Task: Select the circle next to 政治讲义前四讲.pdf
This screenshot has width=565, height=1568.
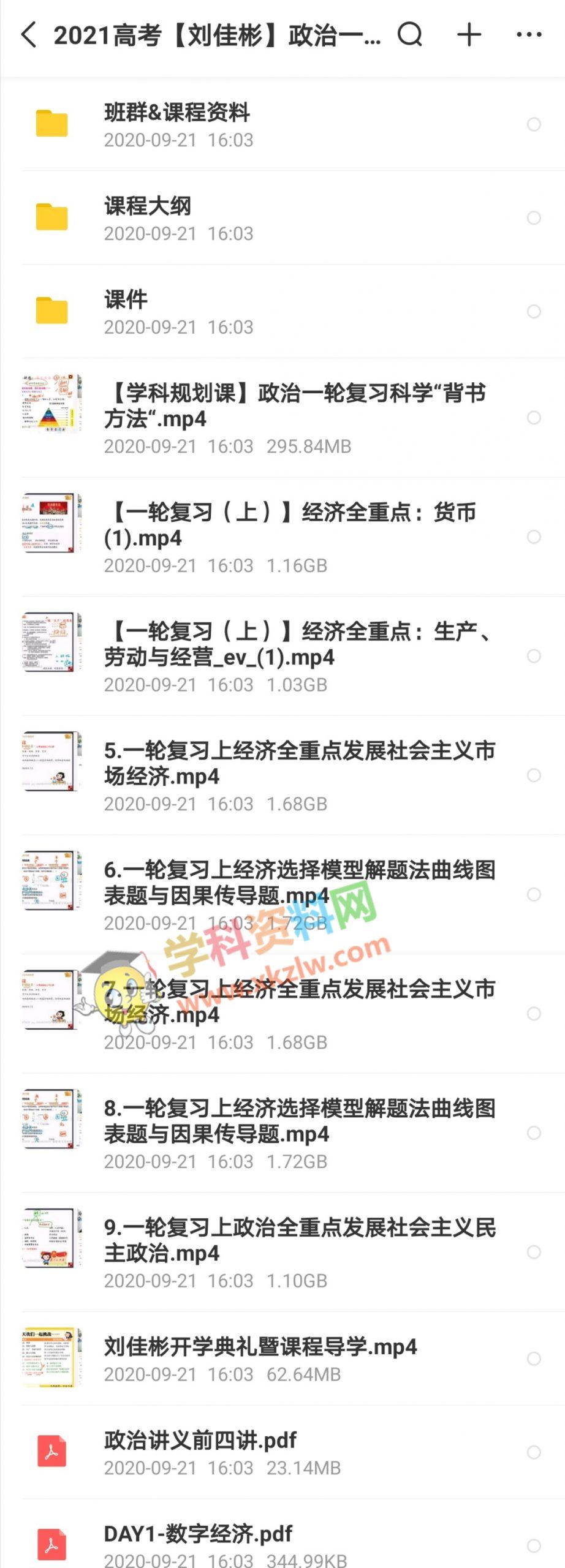Action: (534, 1452)
